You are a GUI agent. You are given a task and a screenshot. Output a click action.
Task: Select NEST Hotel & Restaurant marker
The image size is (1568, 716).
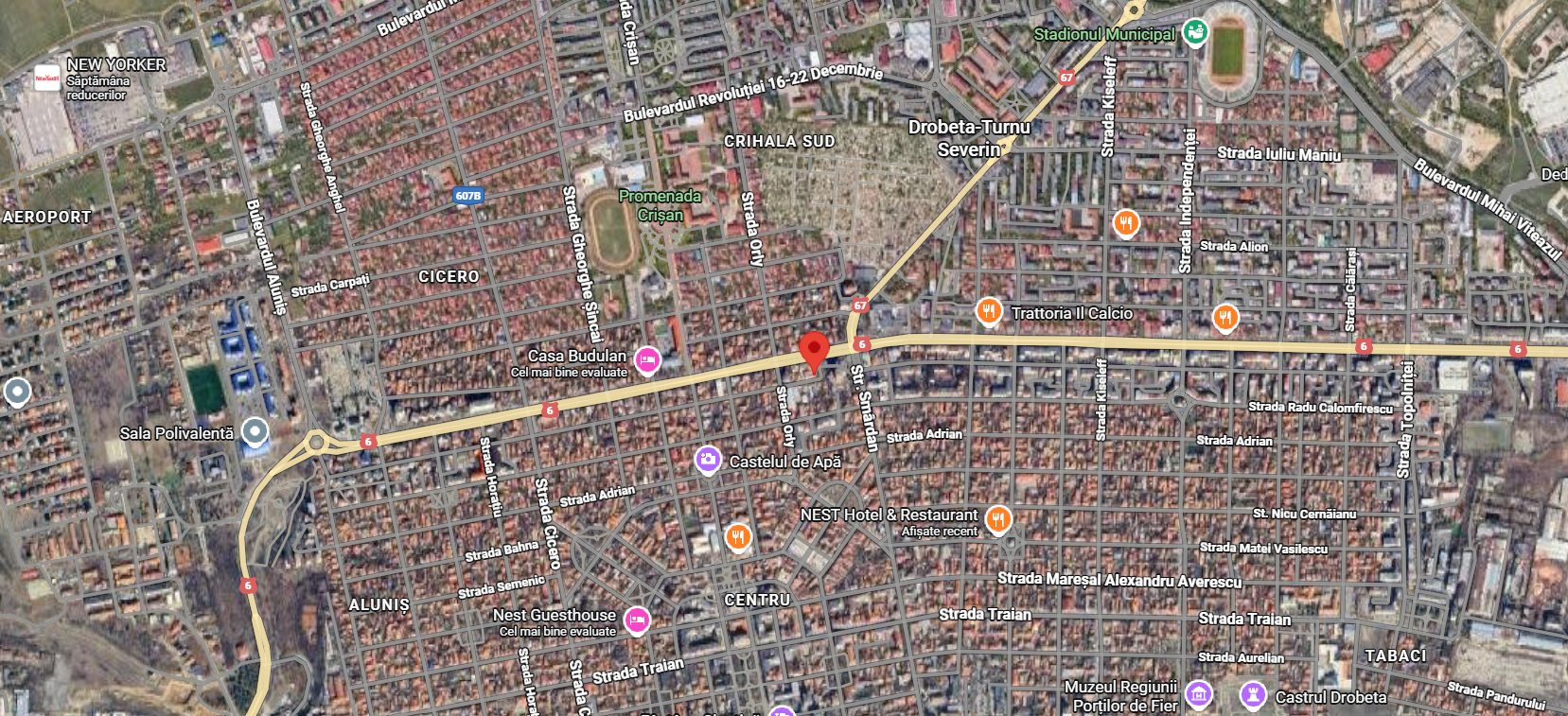tap(998, 518)
